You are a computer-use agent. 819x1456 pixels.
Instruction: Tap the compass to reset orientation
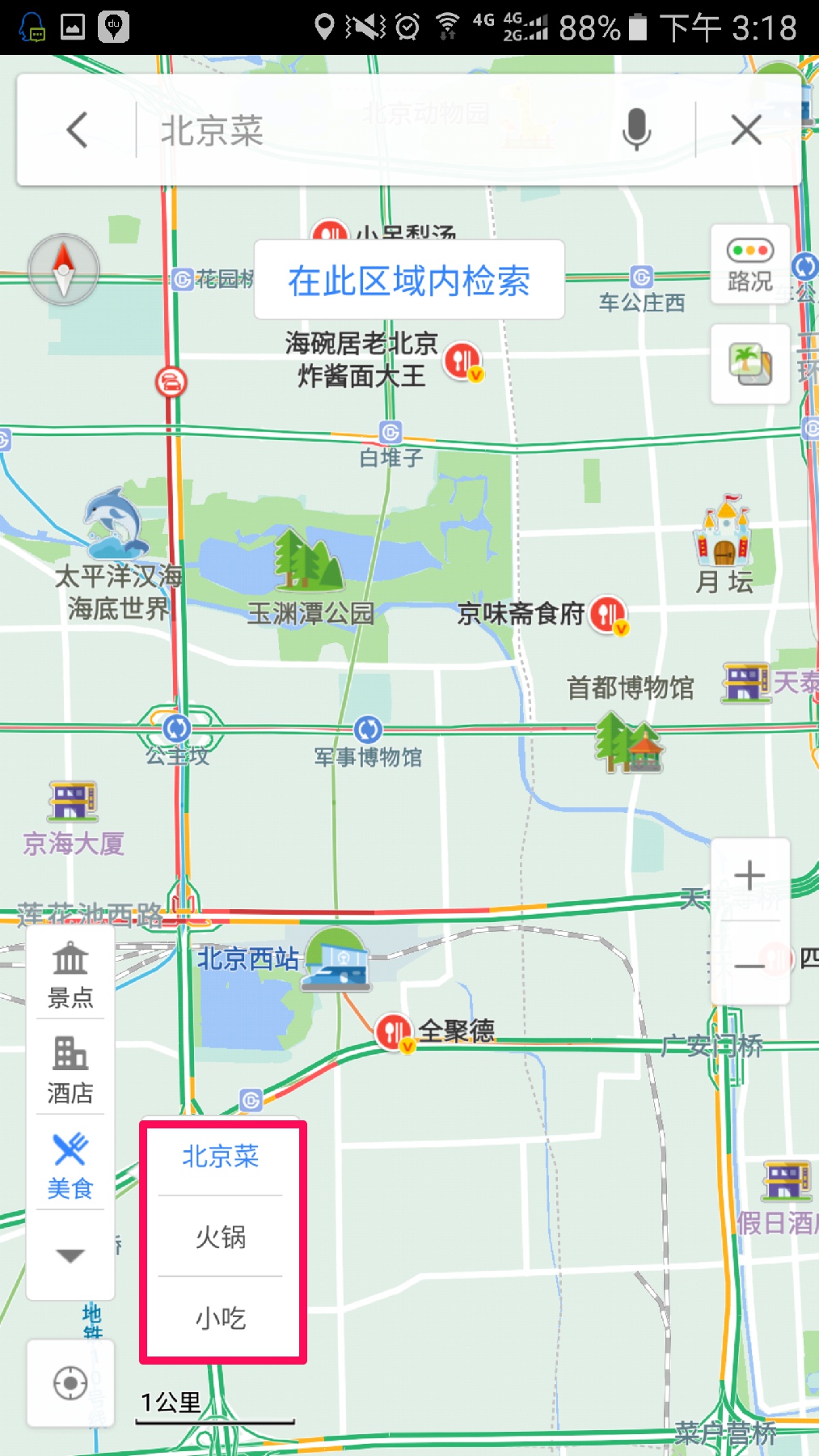point(64,269)
